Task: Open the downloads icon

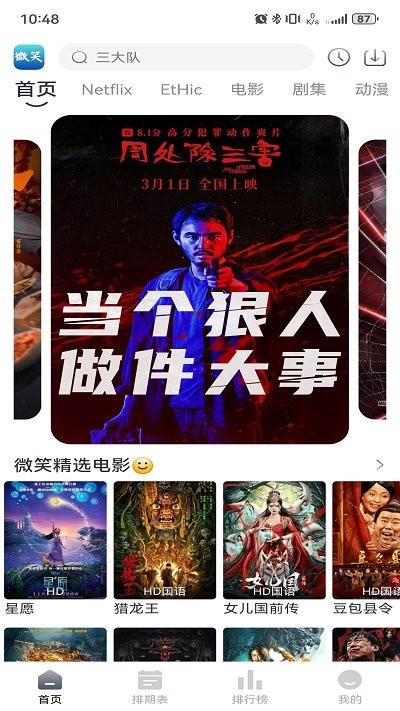Action: [375, 57]
